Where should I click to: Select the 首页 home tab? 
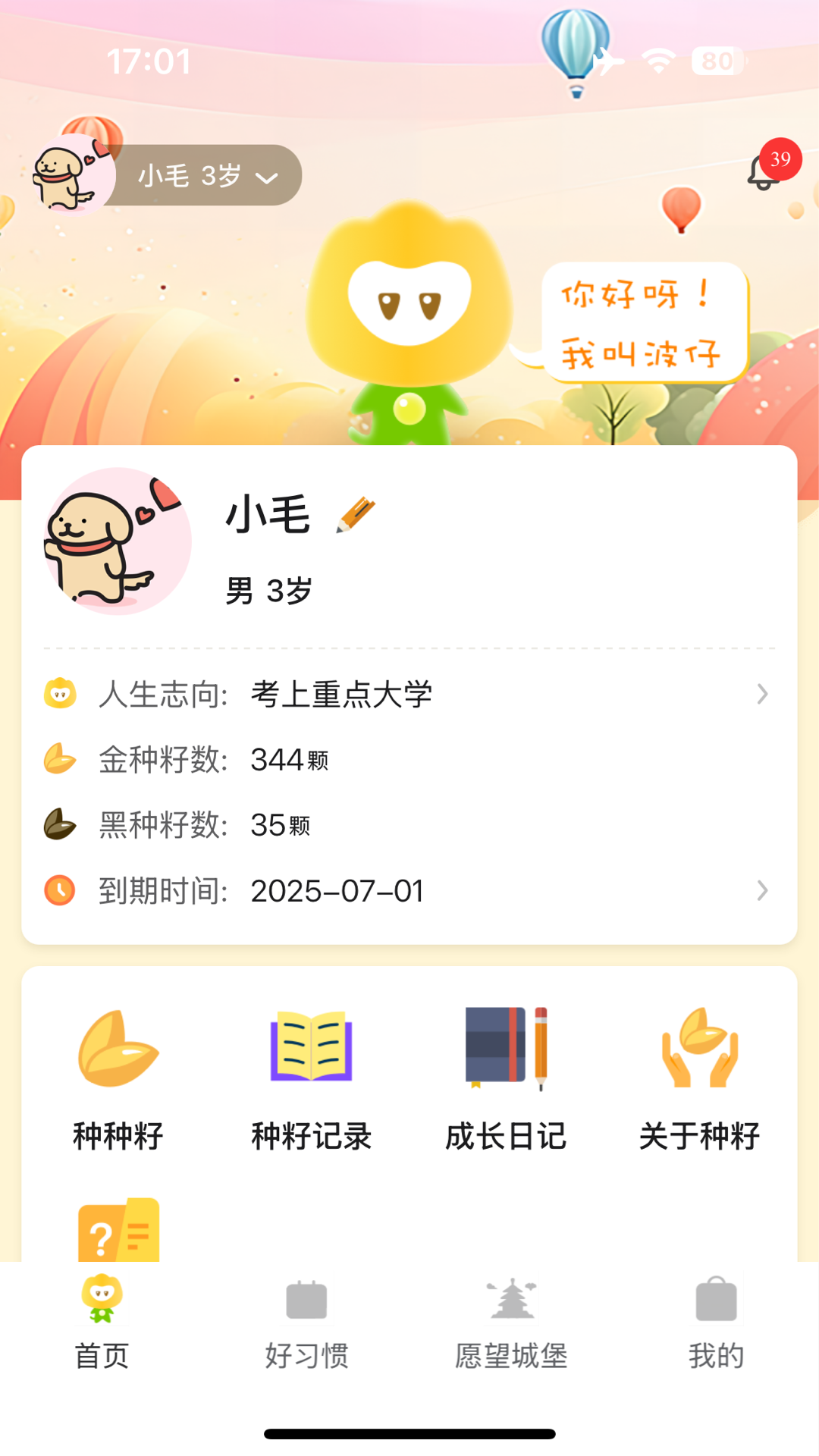(x=102, y=1335)
